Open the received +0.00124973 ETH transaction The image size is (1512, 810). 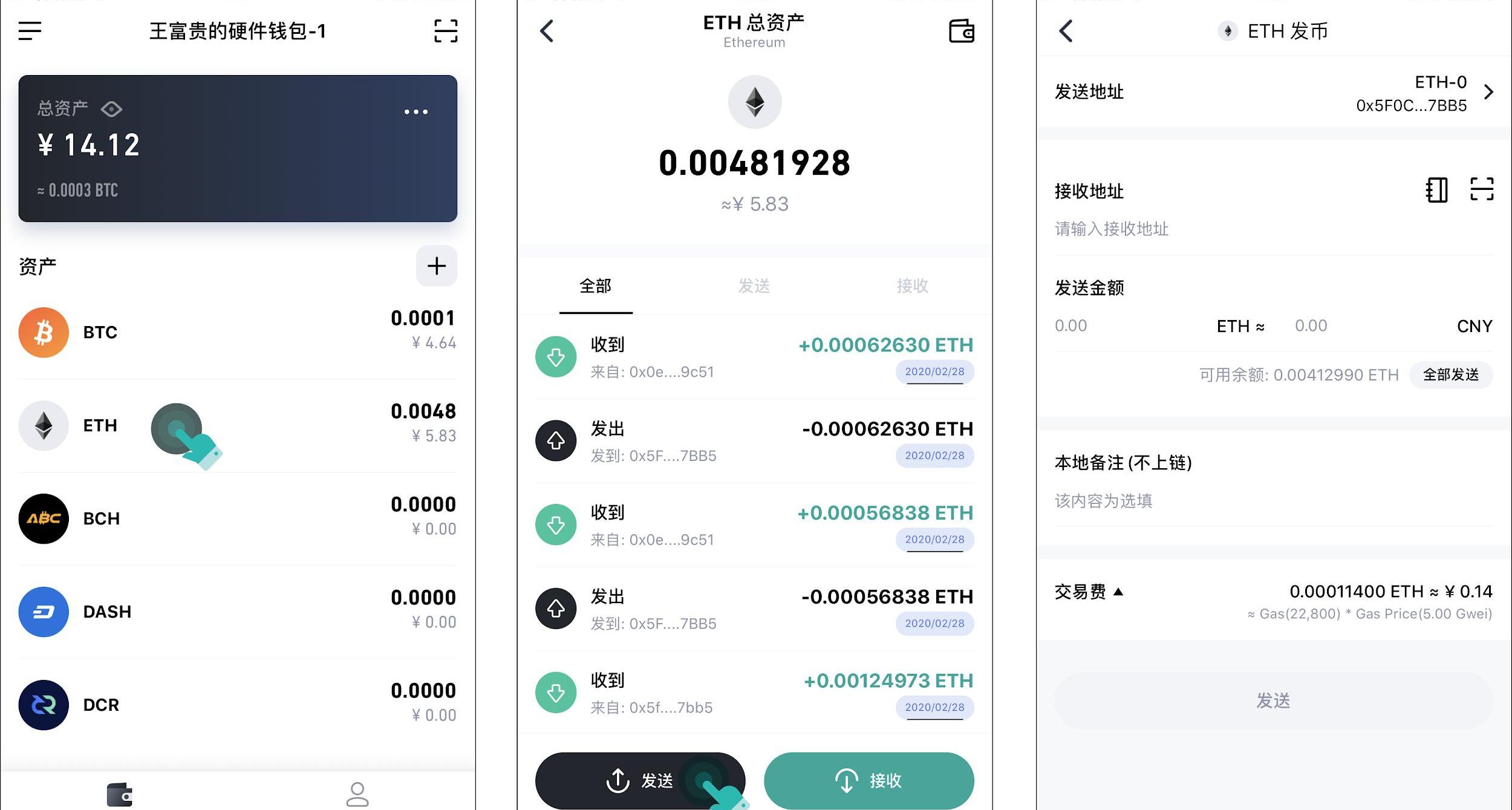pyautogui.click(x=754, y=693)
